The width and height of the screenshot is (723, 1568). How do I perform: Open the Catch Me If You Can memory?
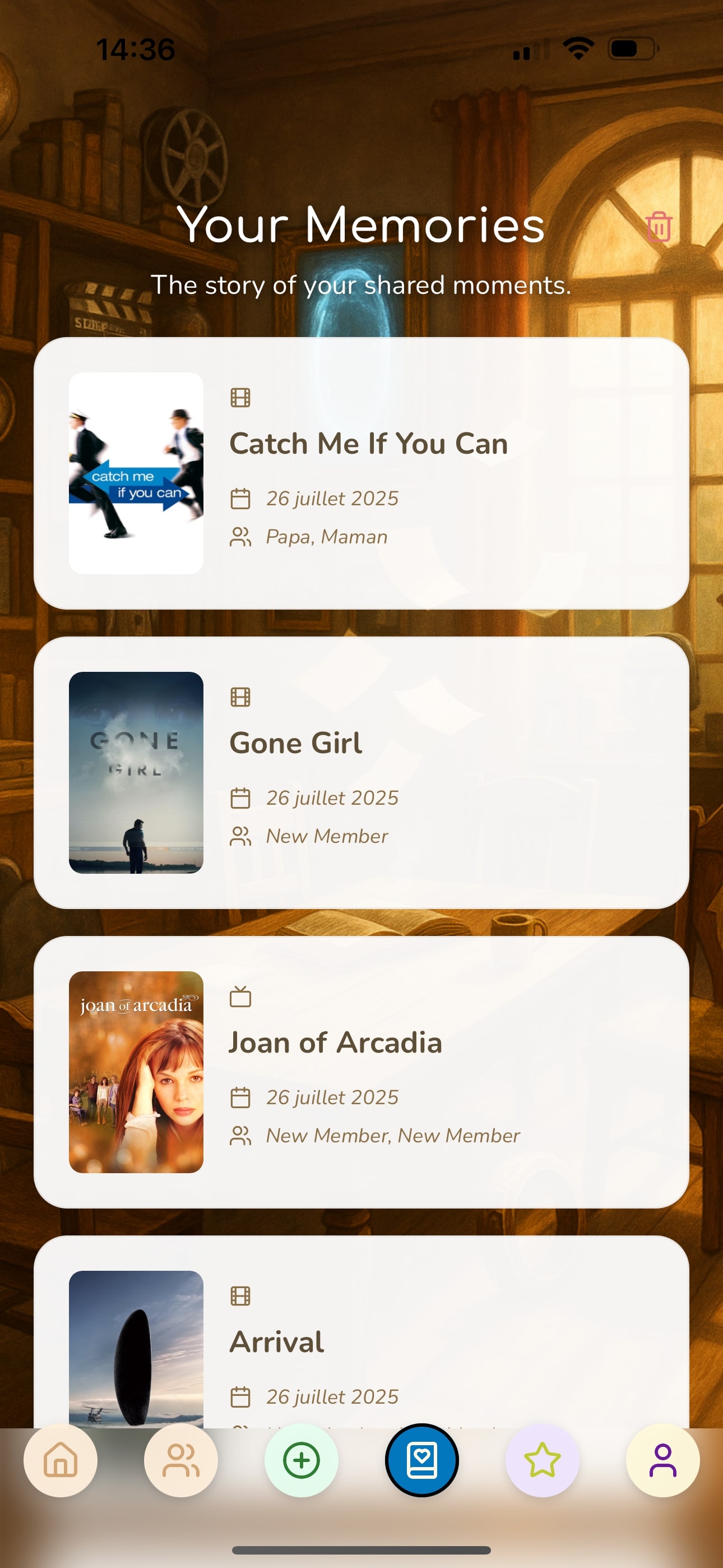coord(361,473)
